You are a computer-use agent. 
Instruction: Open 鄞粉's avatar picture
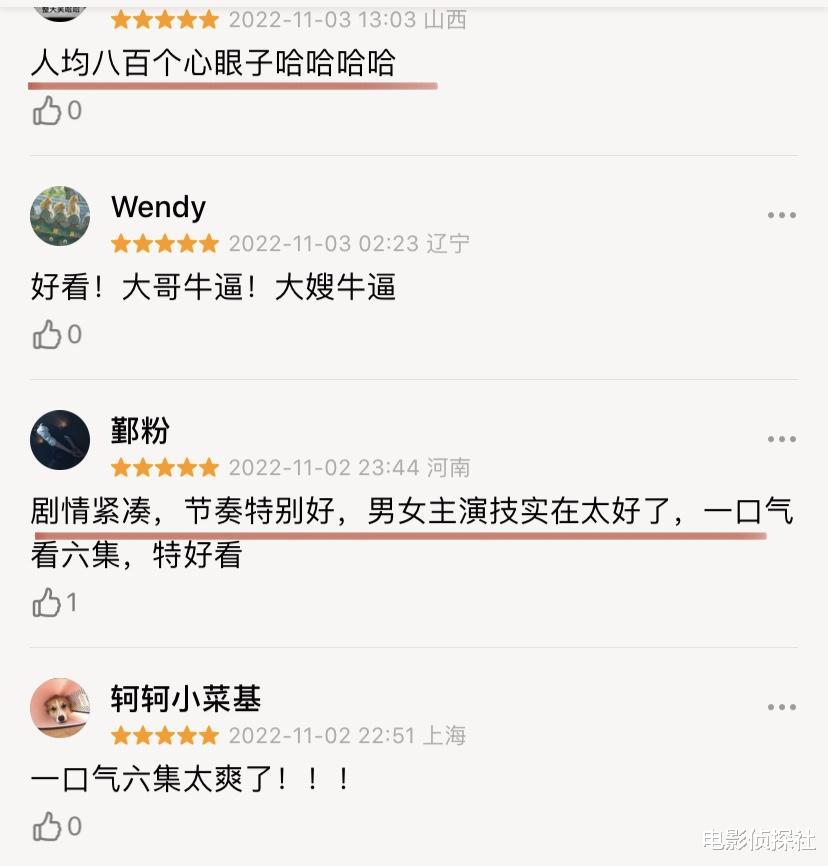pyautogui.click(x=60, y=440)
